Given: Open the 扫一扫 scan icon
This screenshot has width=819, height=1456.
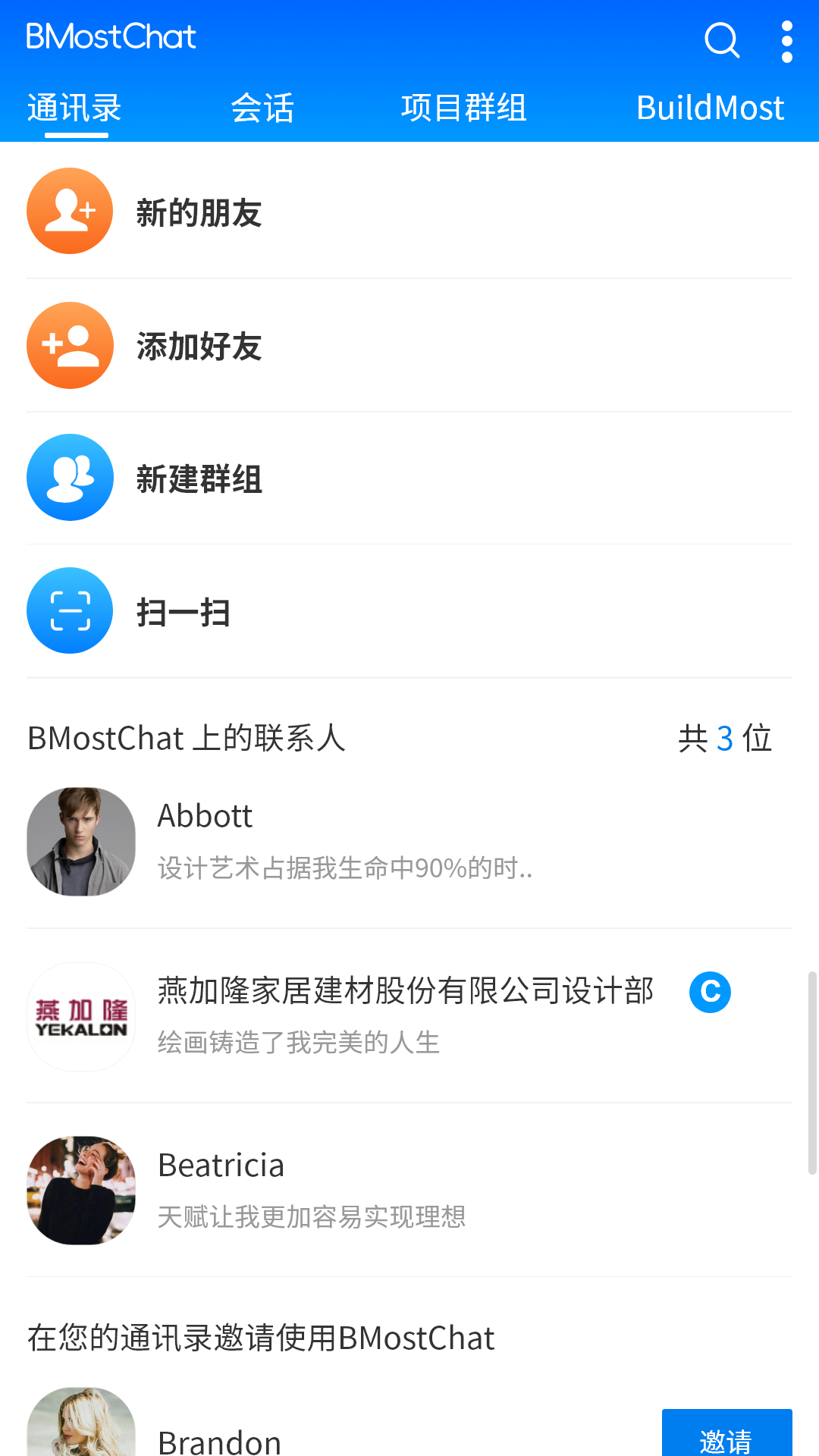Looking at the screenshot, I should click(69, 610).
